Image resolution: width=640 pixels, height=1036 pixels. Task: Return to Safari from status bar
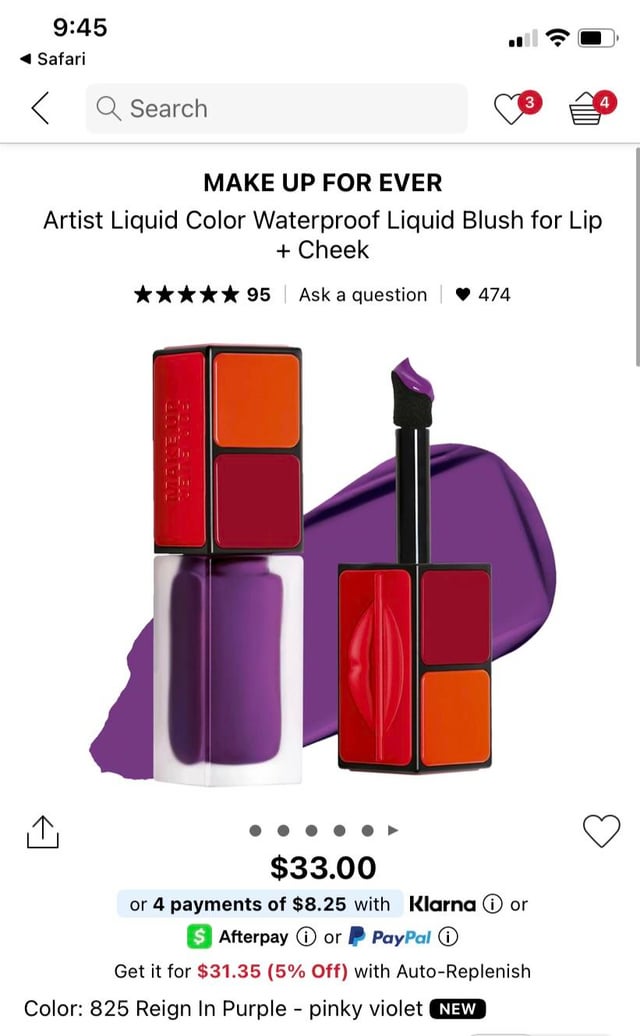point(53,59)
